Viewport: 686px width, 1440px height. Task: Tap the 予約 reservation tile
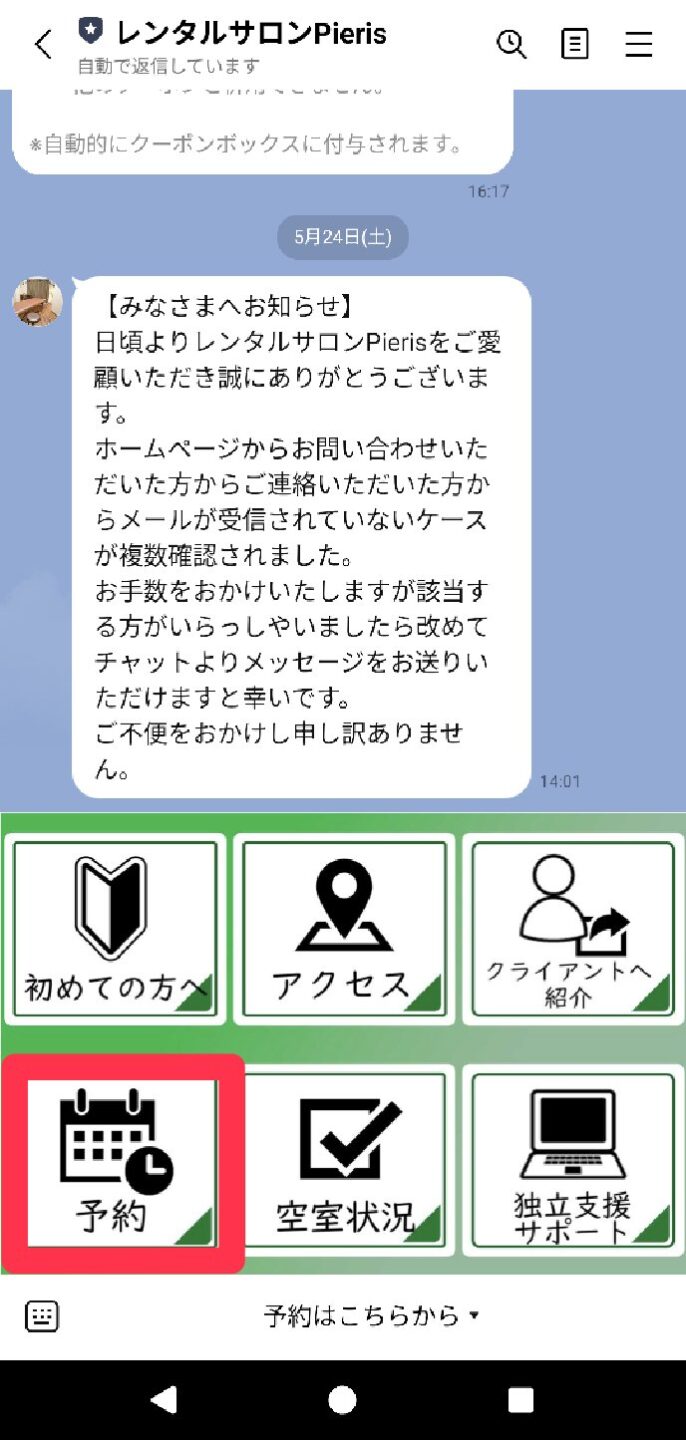pyautogui.click(x=120, y=1162)
